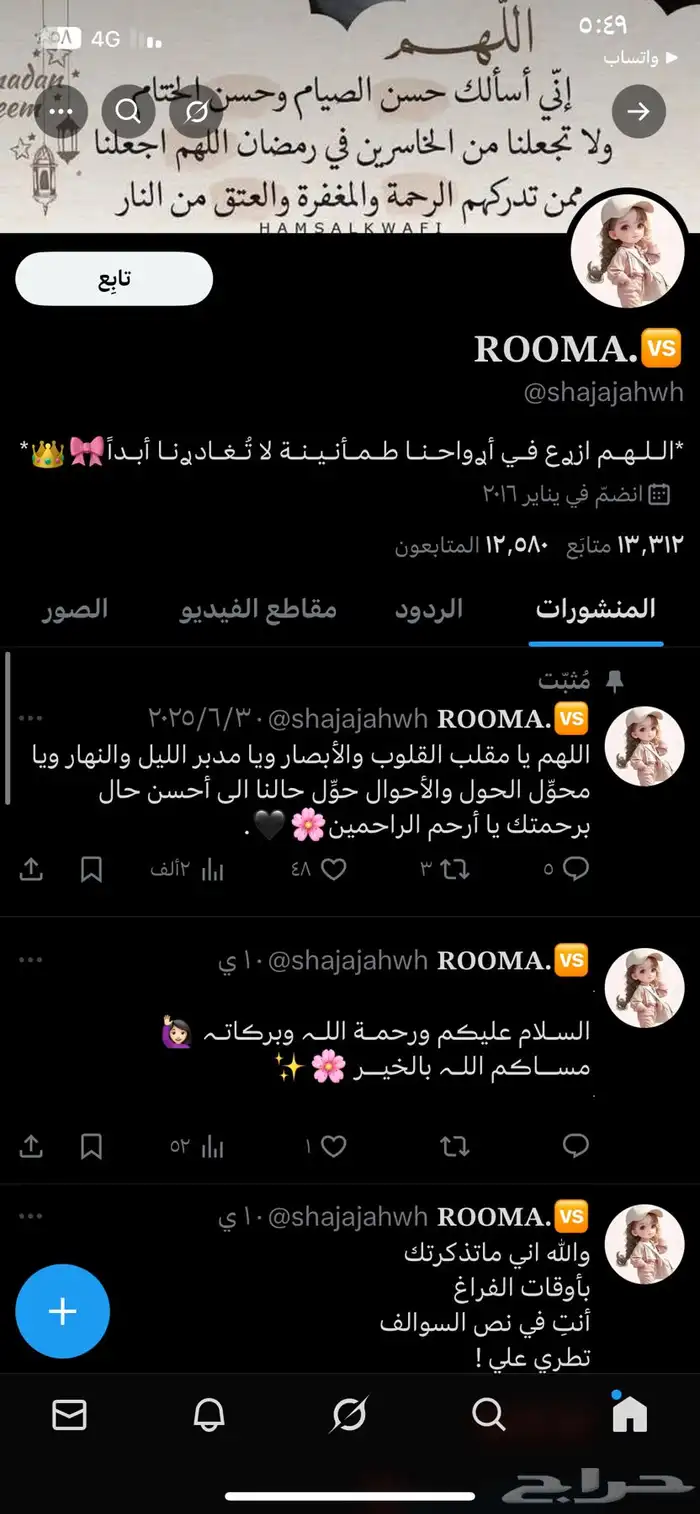Open the Grok icon in the header
700x1514 pixels.
pos(196,111)
